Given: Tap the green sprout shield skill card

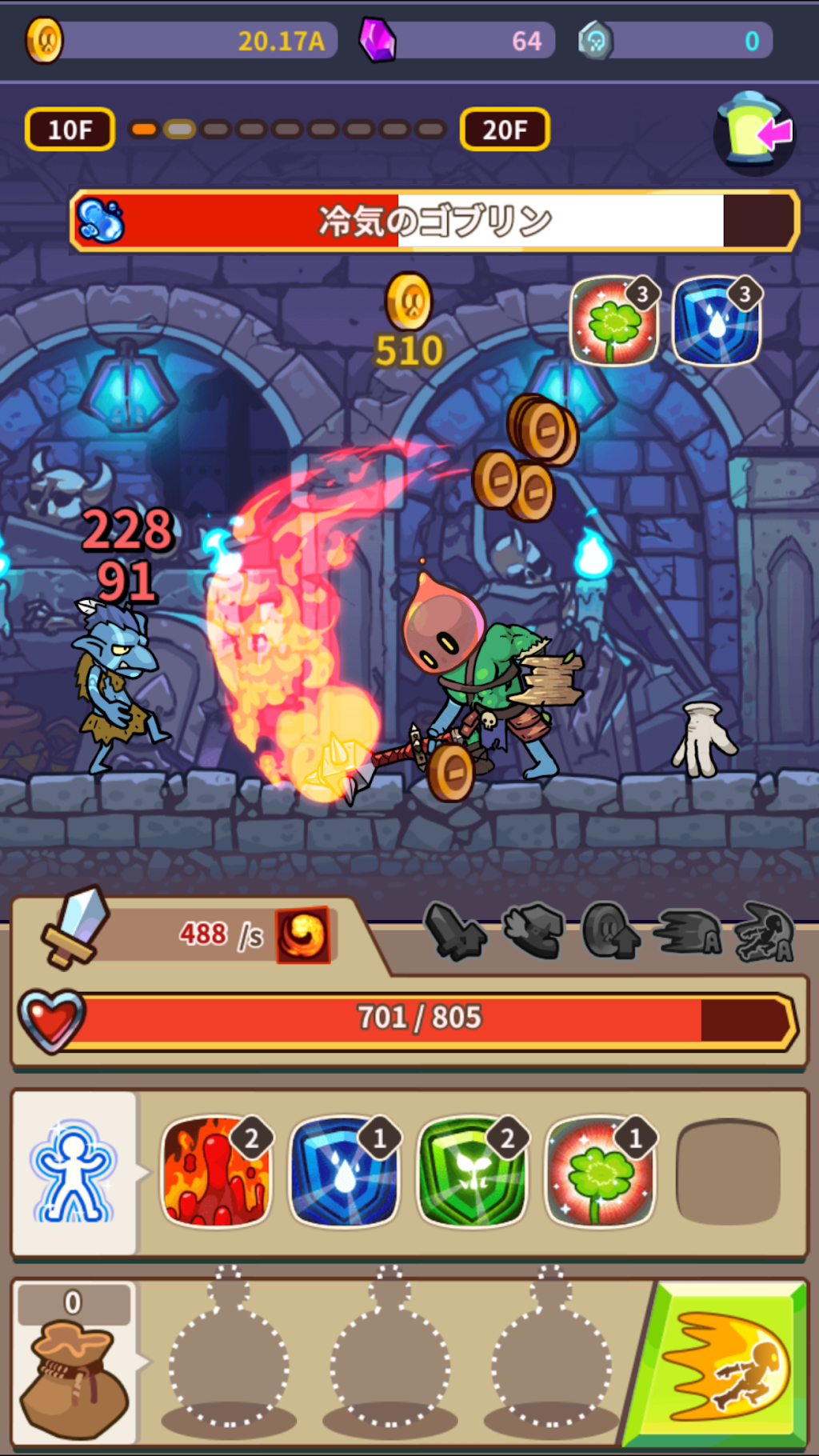Looking at the screenshot, I should (x=473, y=1171).
